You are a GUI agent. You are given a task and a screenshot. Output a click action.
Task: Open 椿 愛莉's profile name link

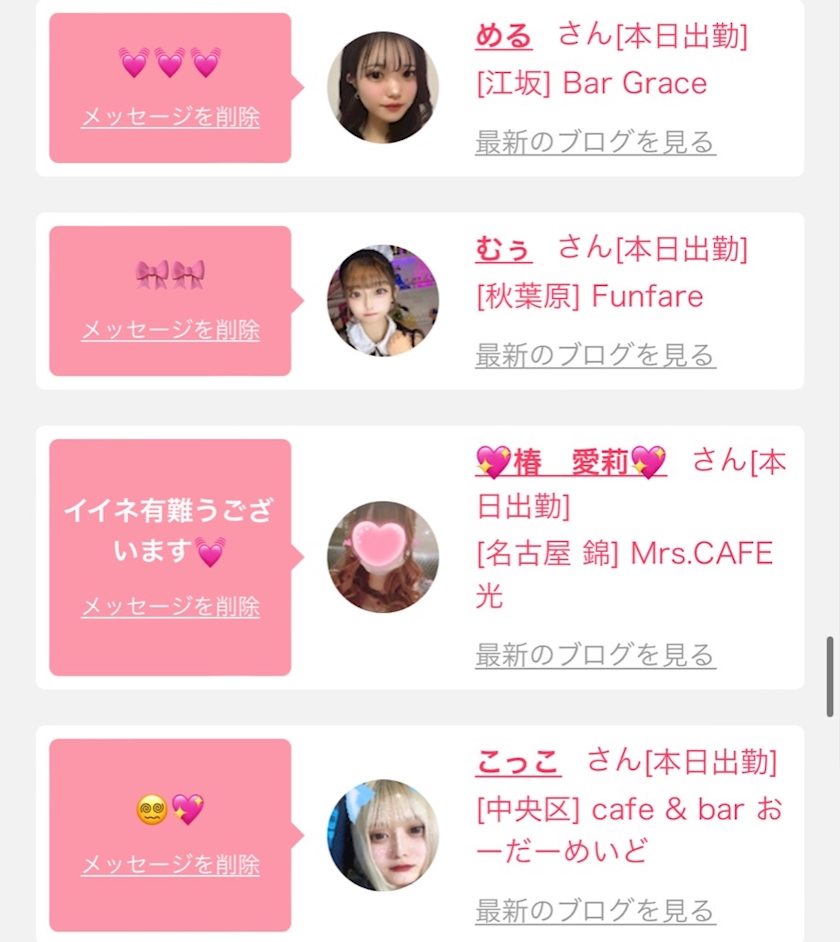click(570, 462)
